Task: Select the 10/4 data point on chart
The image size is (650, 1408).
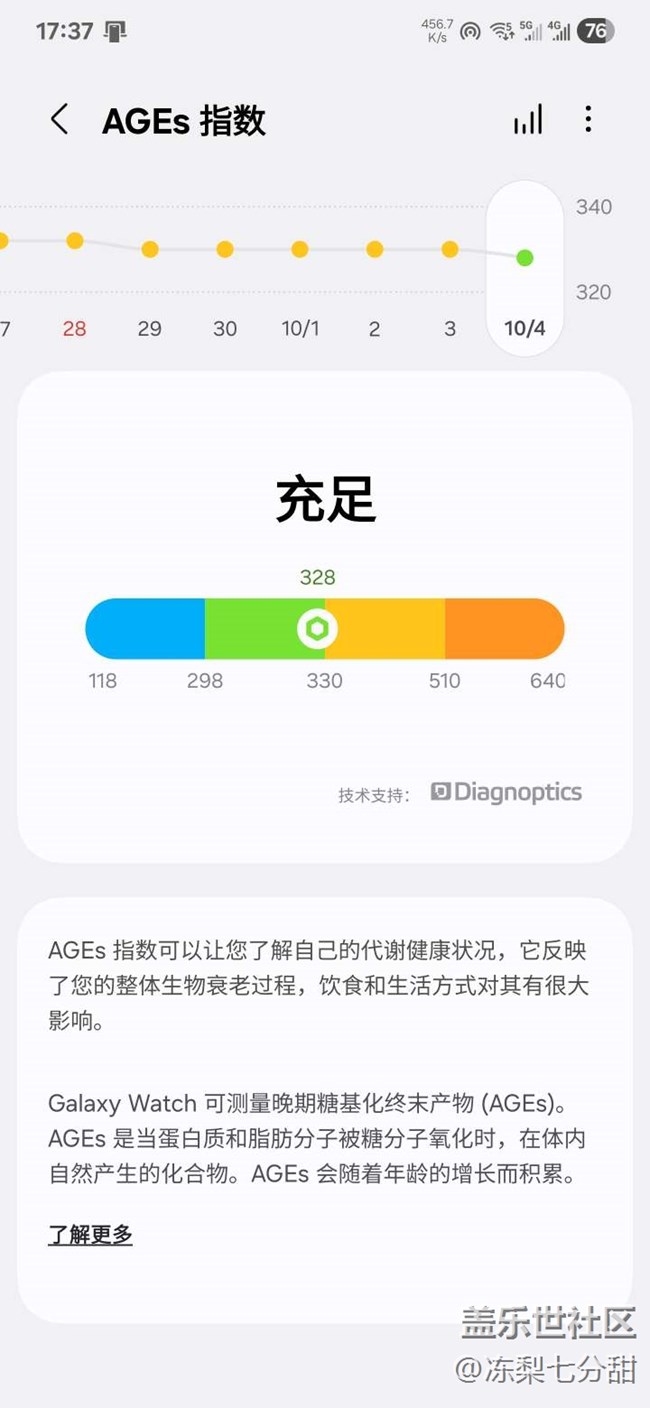Action: tap(524, 258)
